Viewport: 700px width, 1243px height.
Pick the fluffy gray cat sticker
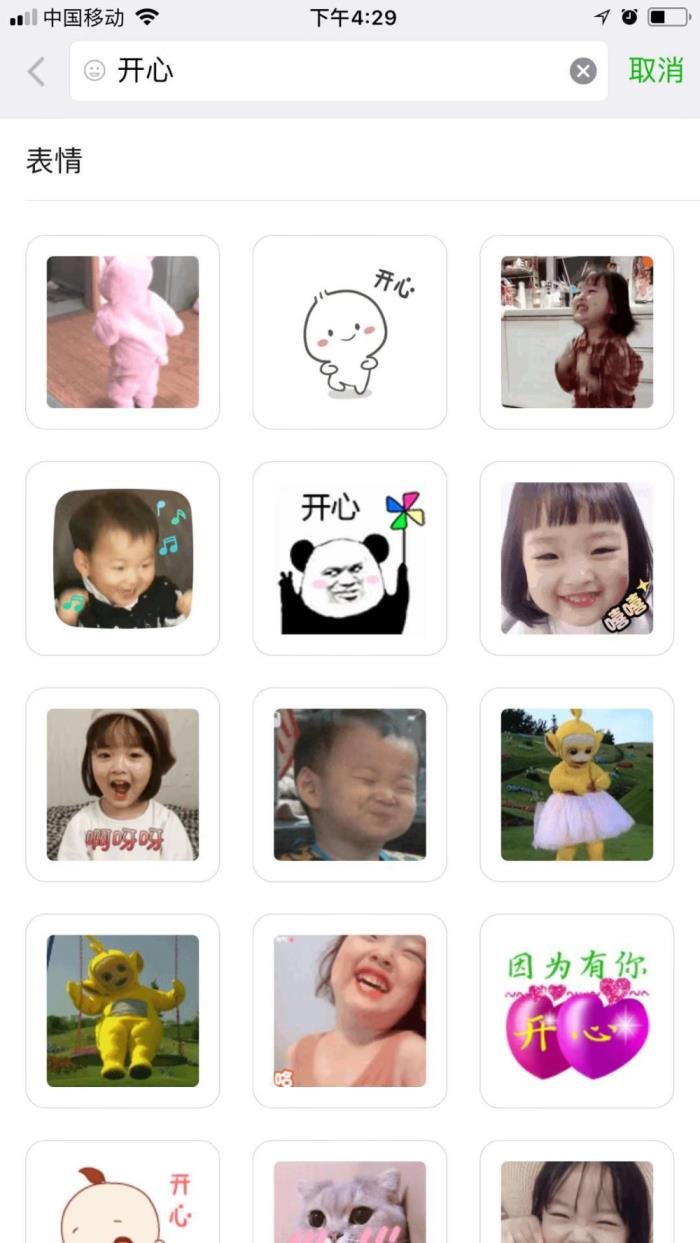click(349, 1200)
